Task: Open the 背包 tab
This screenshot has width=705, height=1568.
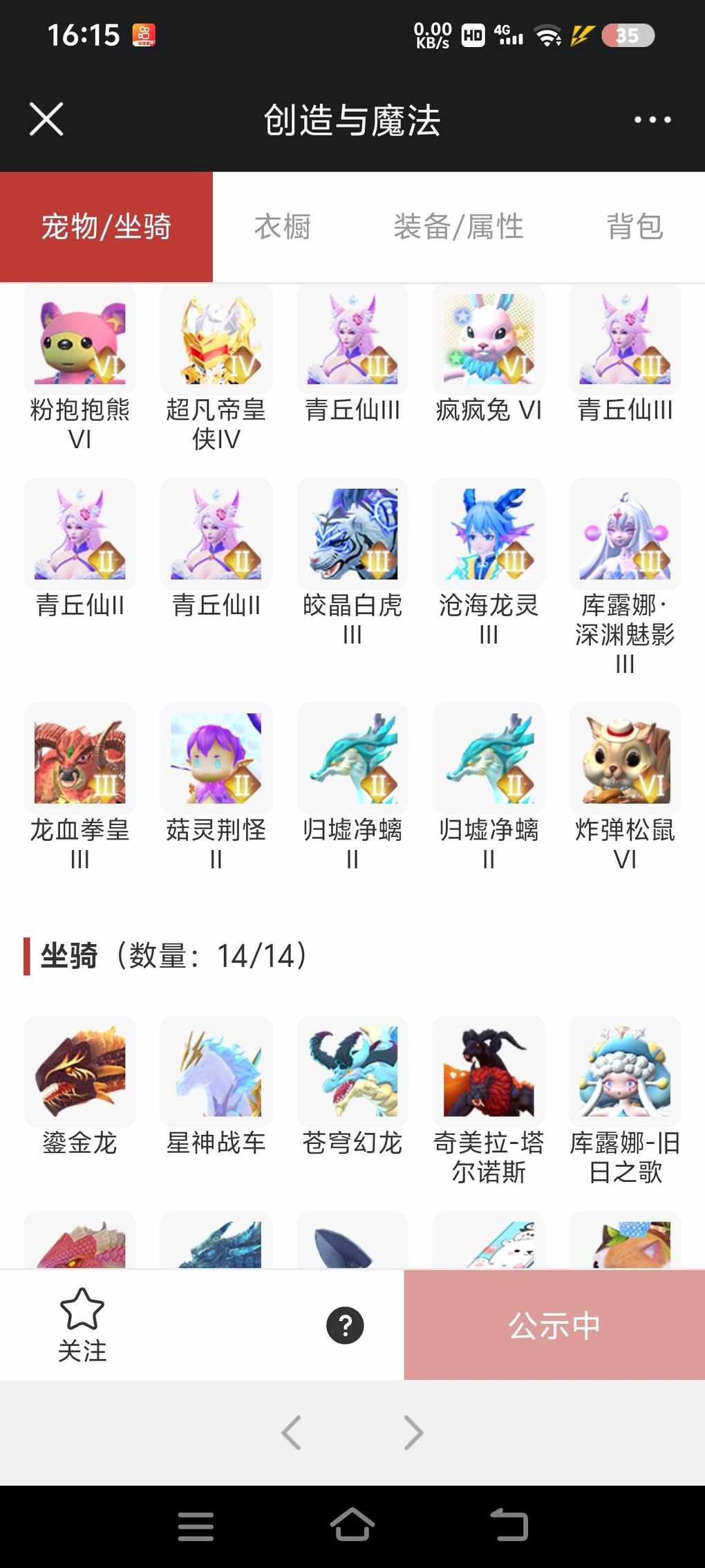Action: (634, 227)
